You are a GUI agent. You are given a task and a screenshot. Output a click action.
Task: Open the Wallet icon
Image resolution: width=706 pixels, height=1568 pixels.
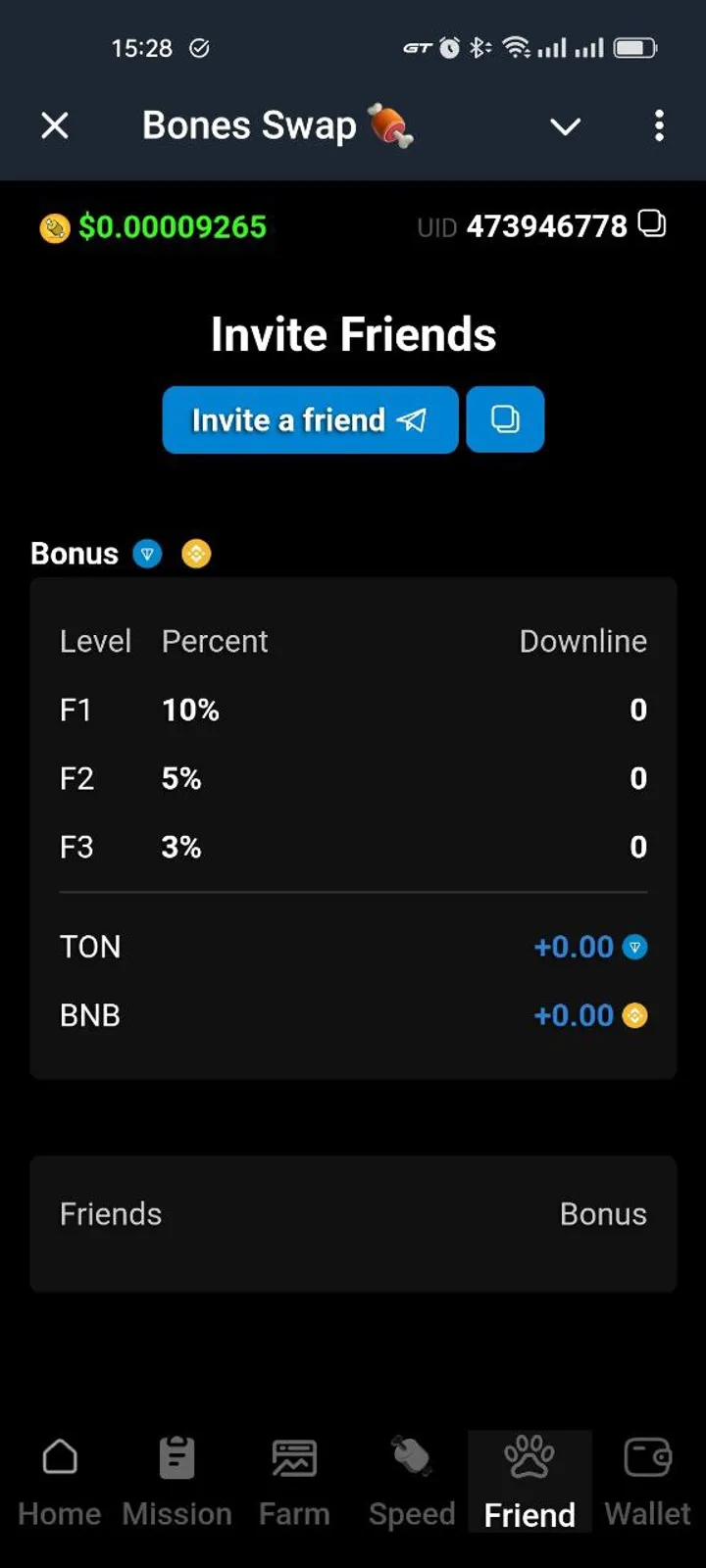pos(646,1455)
